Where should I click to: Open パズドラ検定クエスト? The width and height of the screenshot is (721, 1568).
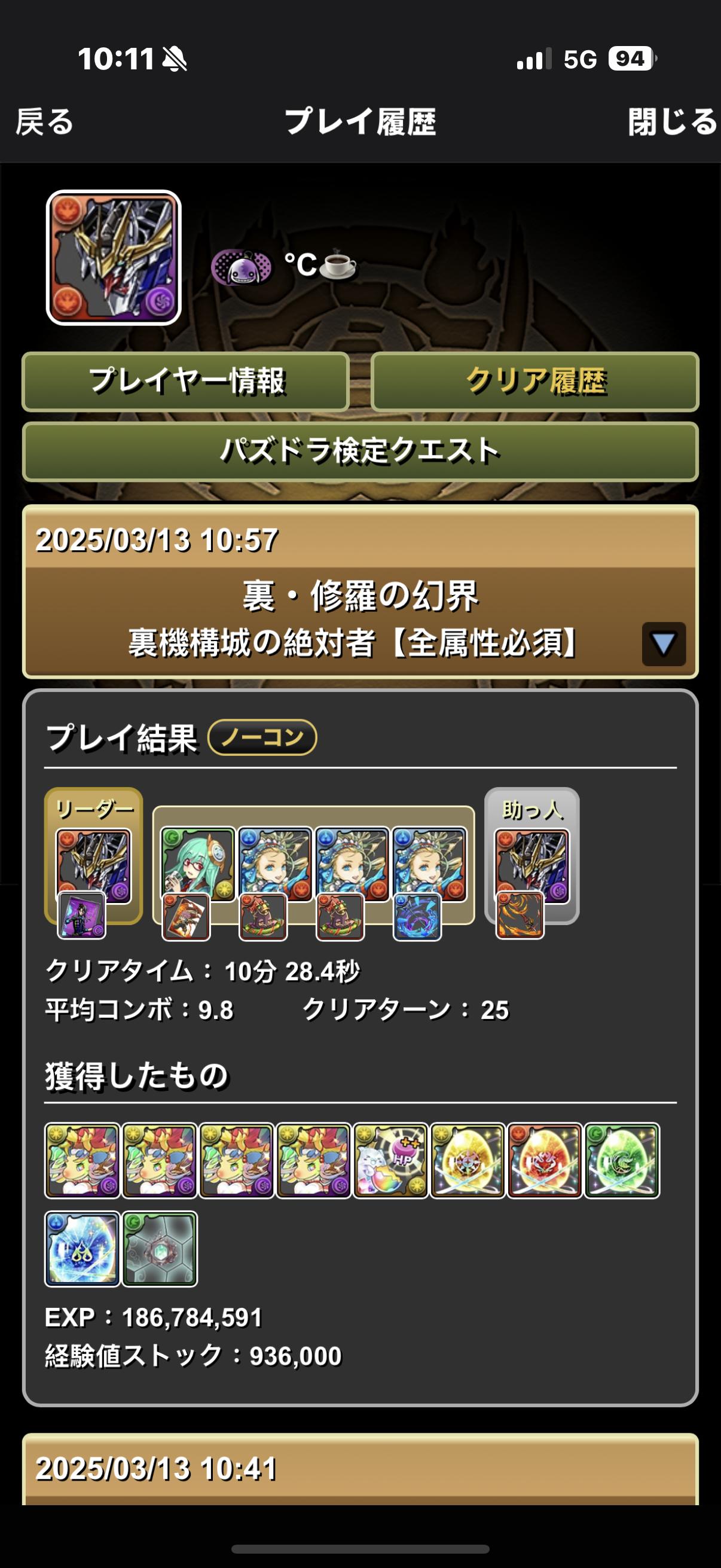point(360,452)
